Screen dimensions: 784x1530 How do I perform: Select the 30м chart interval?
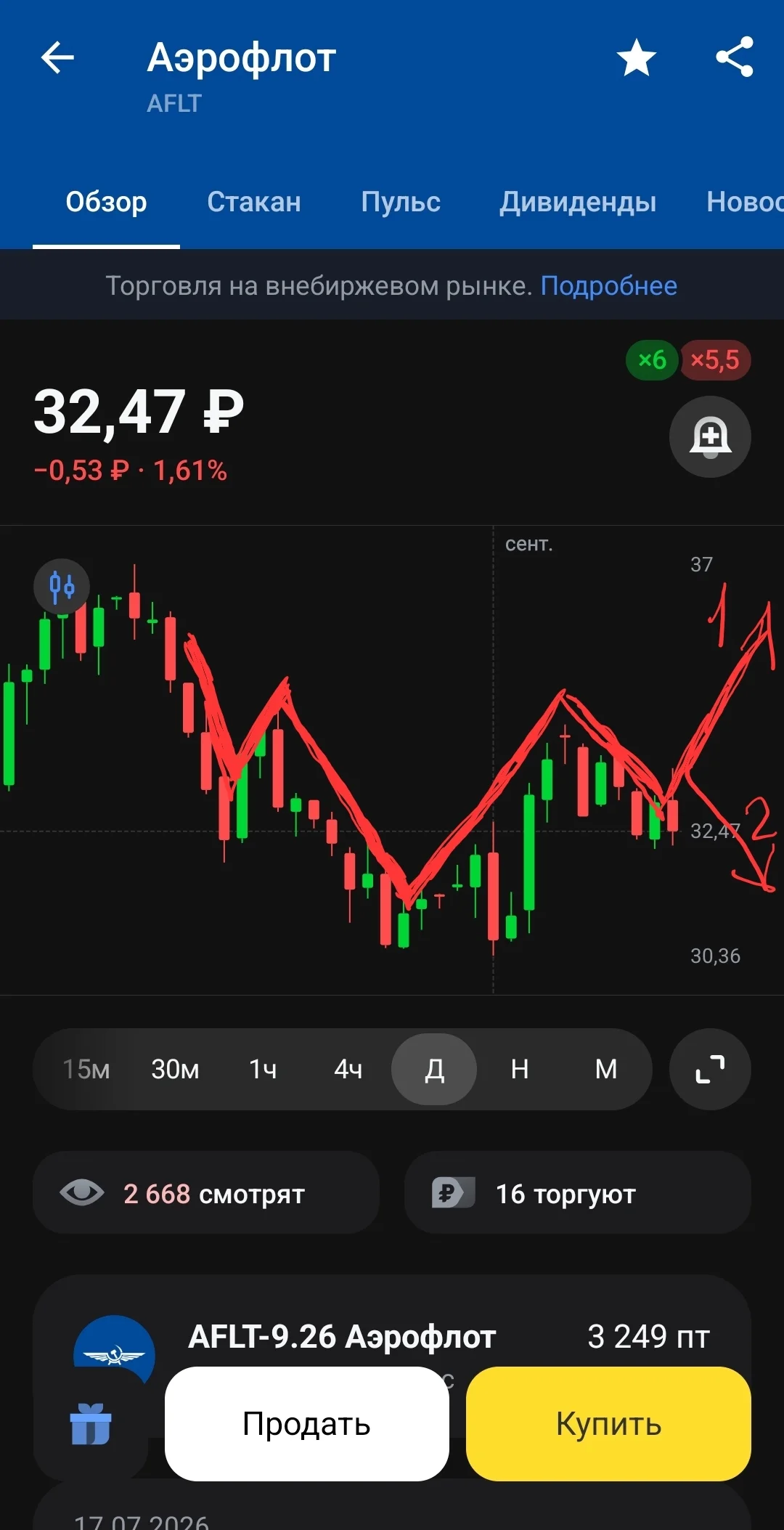point(175,1069)
